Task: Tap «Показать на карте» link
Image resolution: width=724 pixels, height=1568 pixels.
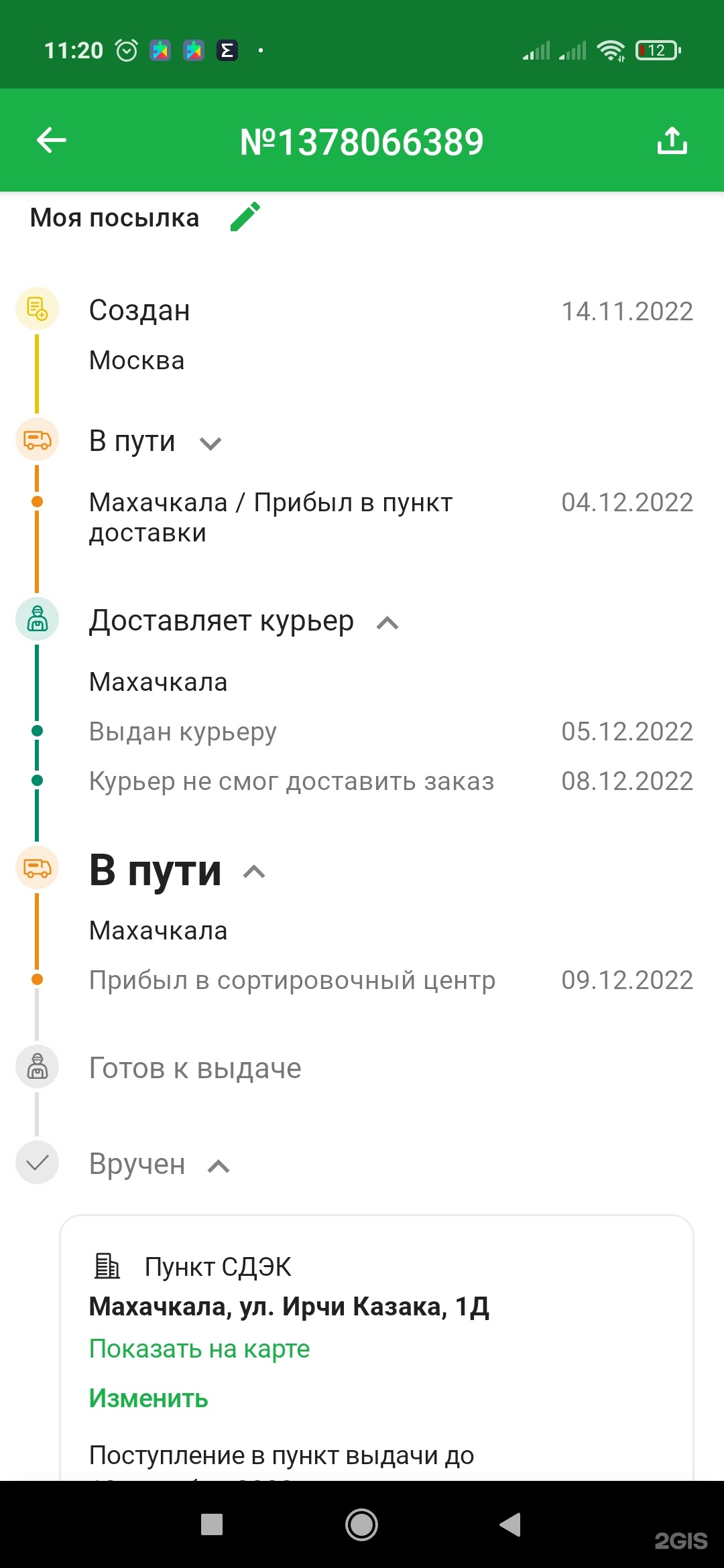Action: click(199, 1349)
